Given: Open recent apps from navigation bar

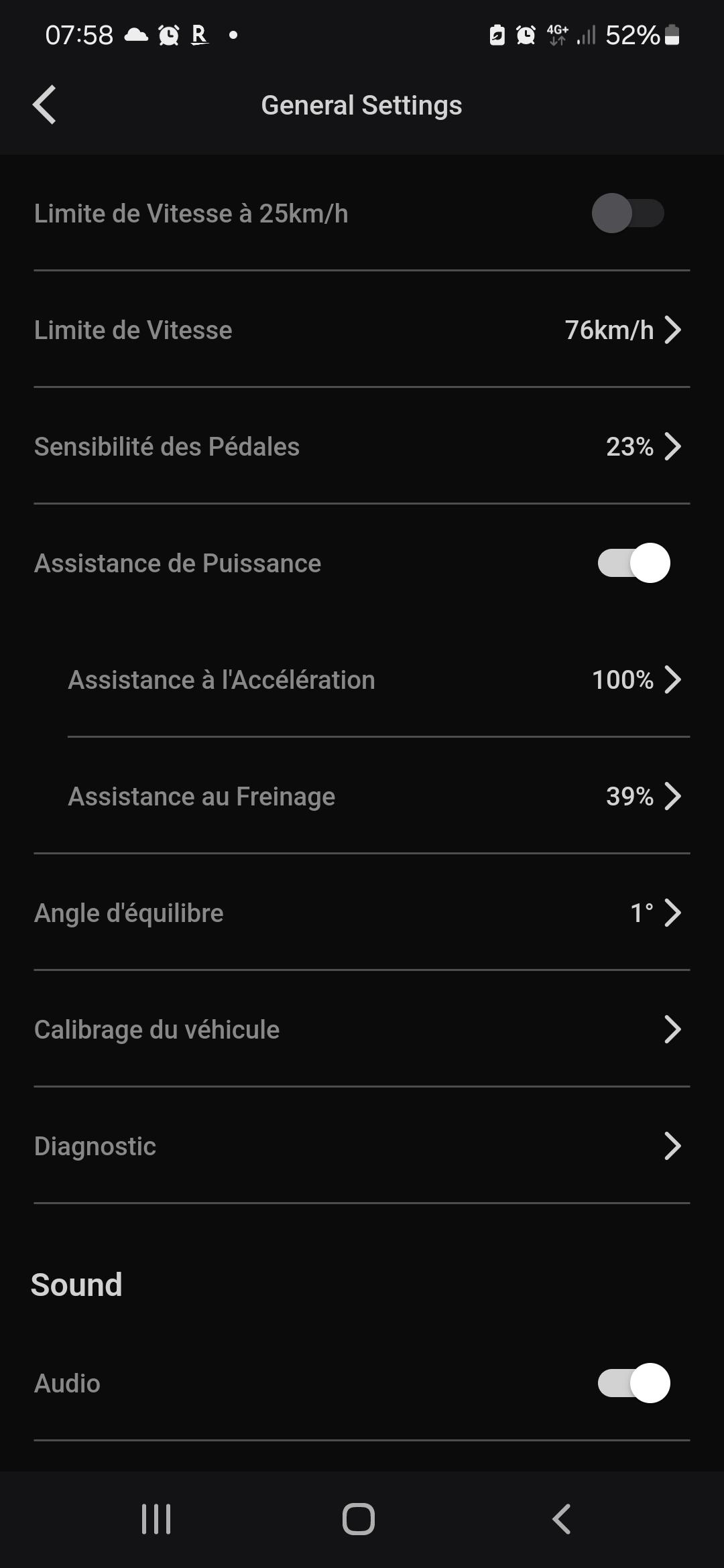Looking at the screenshot, I should tap(156, 1519).
